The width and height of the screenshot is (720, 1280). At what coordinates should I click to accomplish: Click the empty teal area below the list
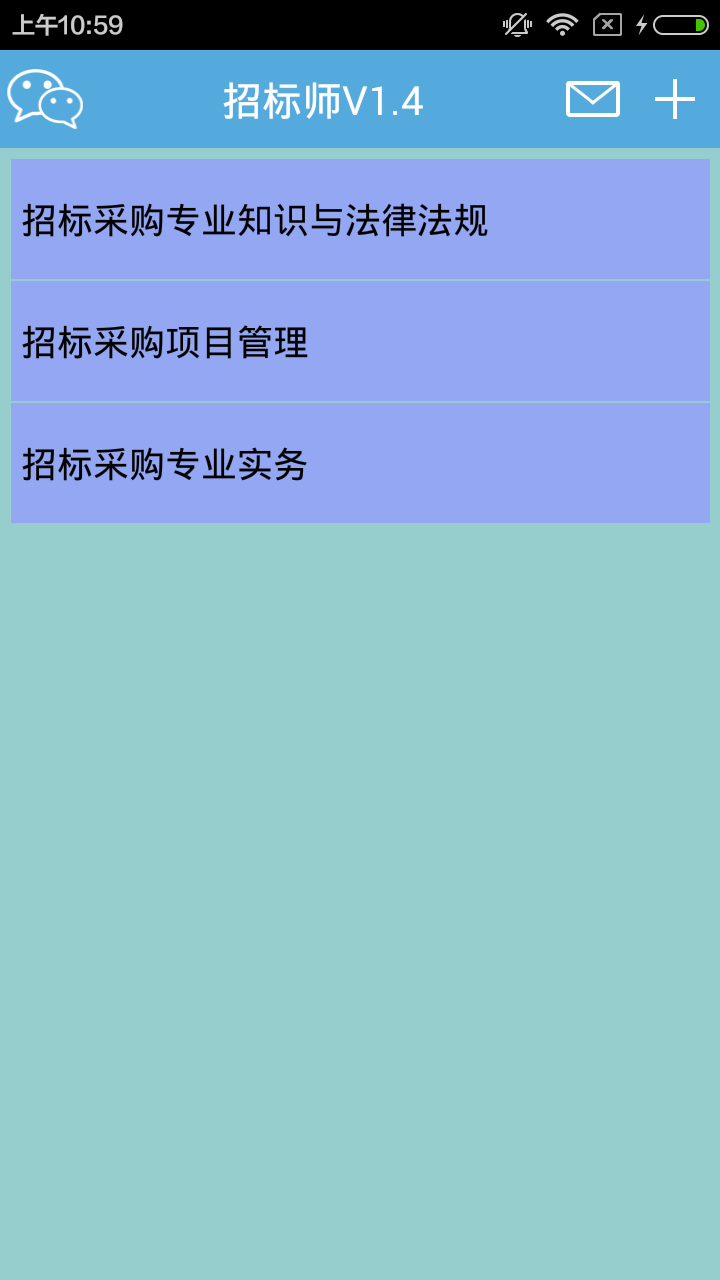pos(360,850)
